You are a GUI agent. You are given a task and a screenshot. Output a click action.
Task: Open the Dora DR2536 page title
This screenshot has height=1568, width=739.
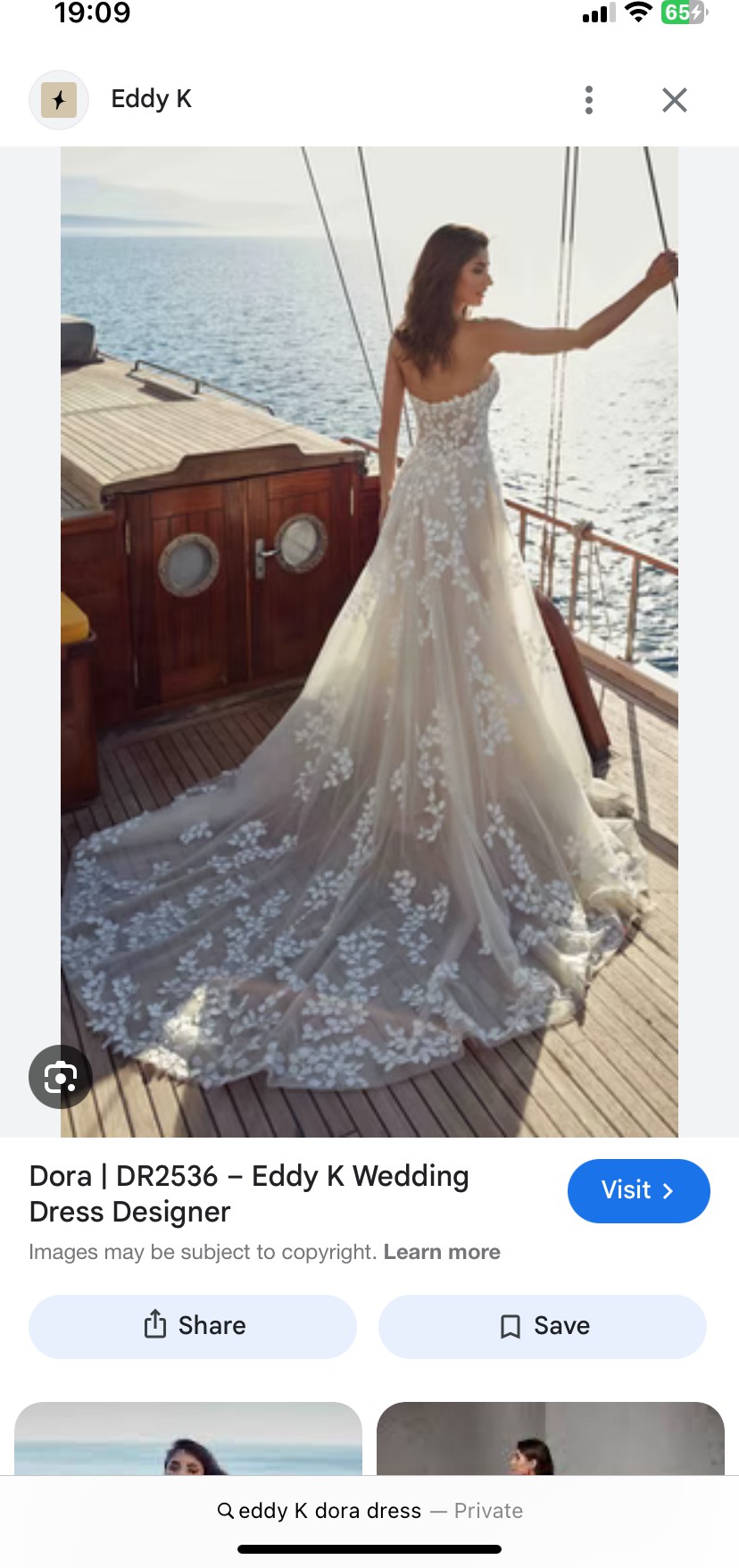[249, 1193]
